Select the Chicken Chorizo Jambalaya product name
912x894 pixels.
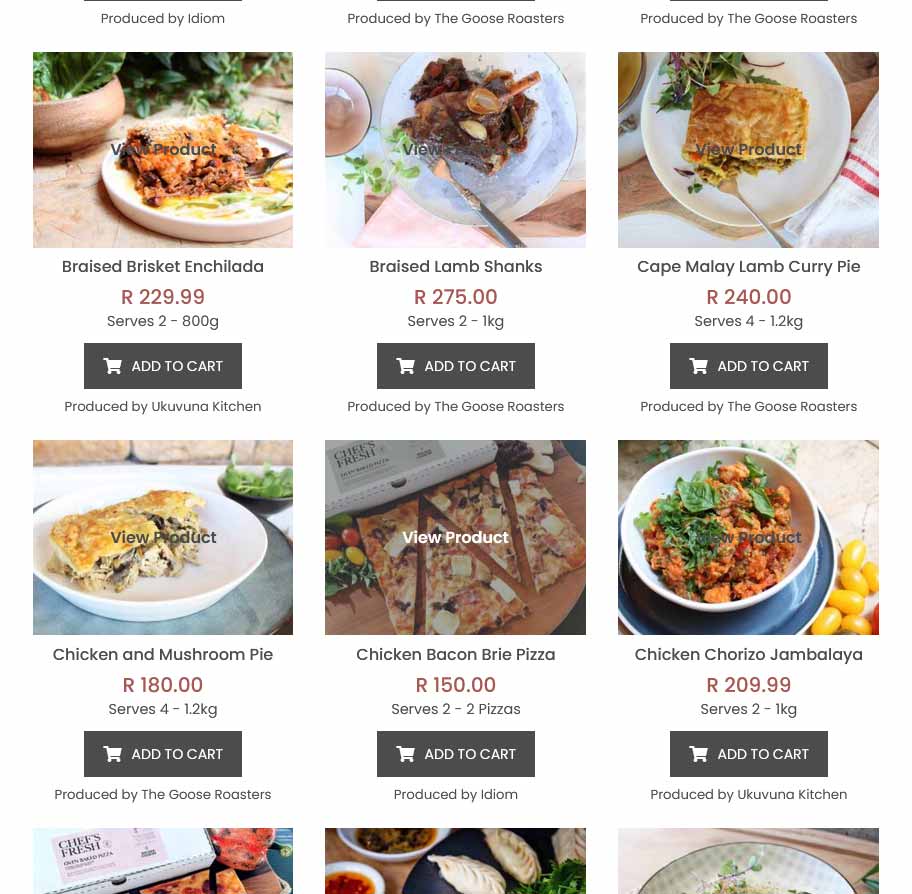click(748, 655)
